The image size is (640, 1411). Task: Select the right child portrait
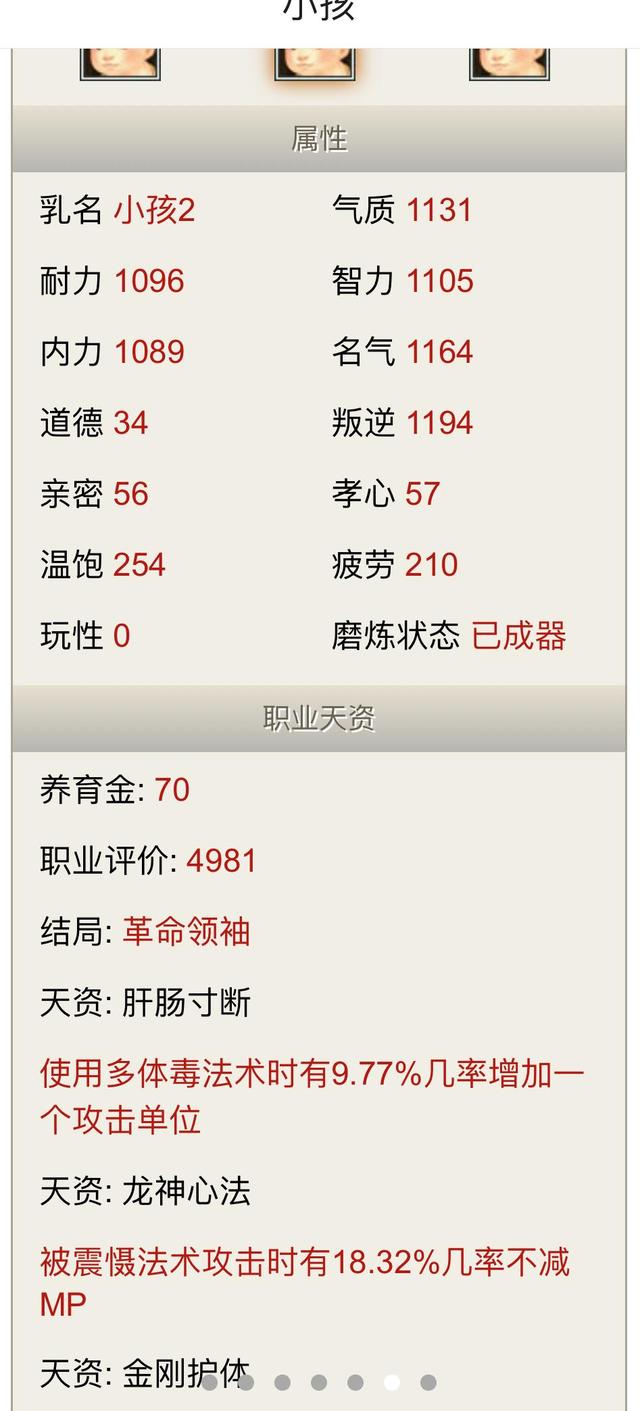[509, 63]
